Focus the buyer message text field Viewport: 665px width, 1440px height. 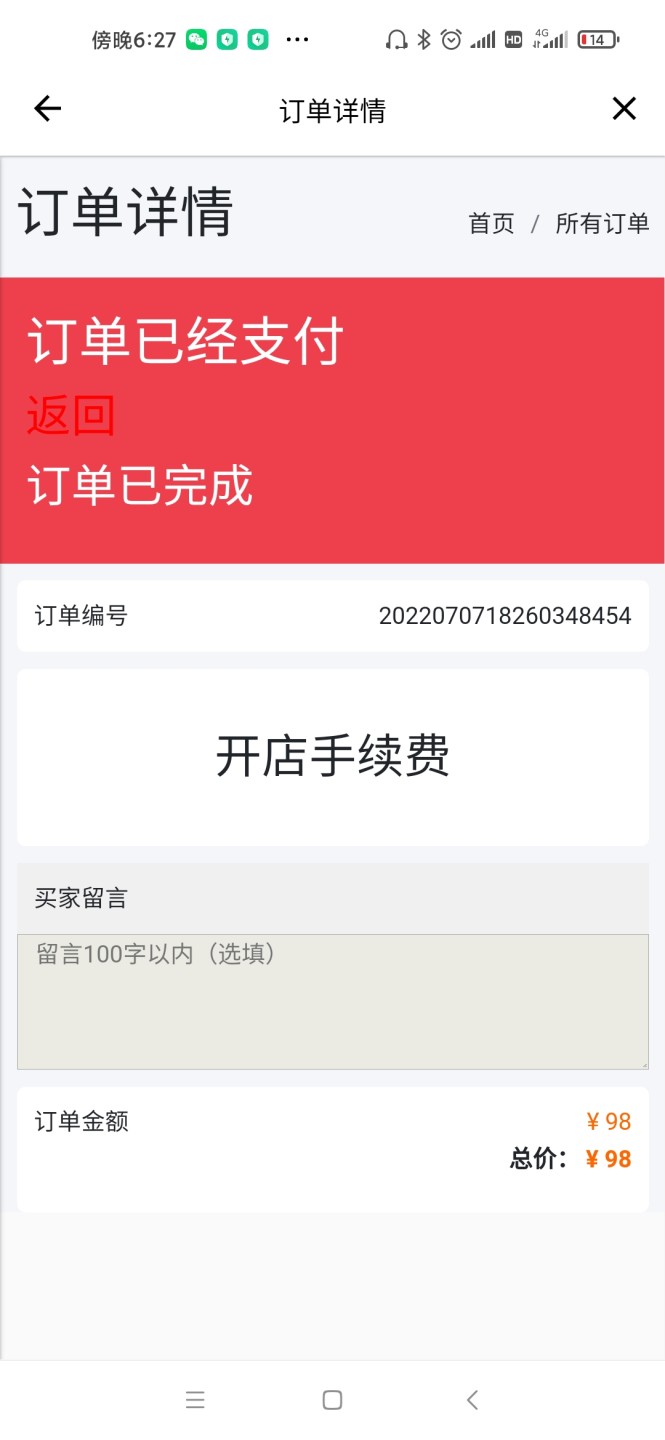(332, 1001)
